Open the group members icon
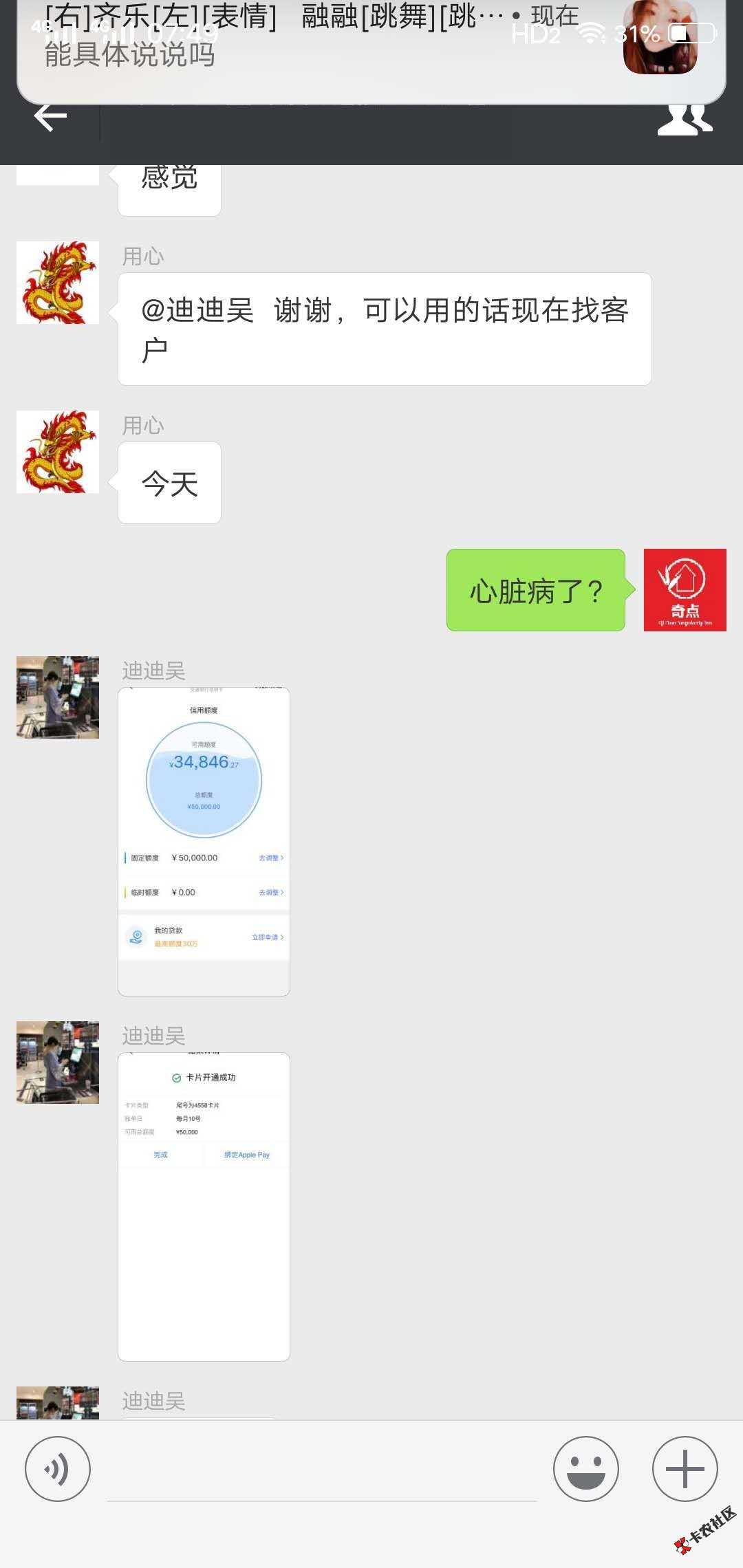 coord(685,118)
